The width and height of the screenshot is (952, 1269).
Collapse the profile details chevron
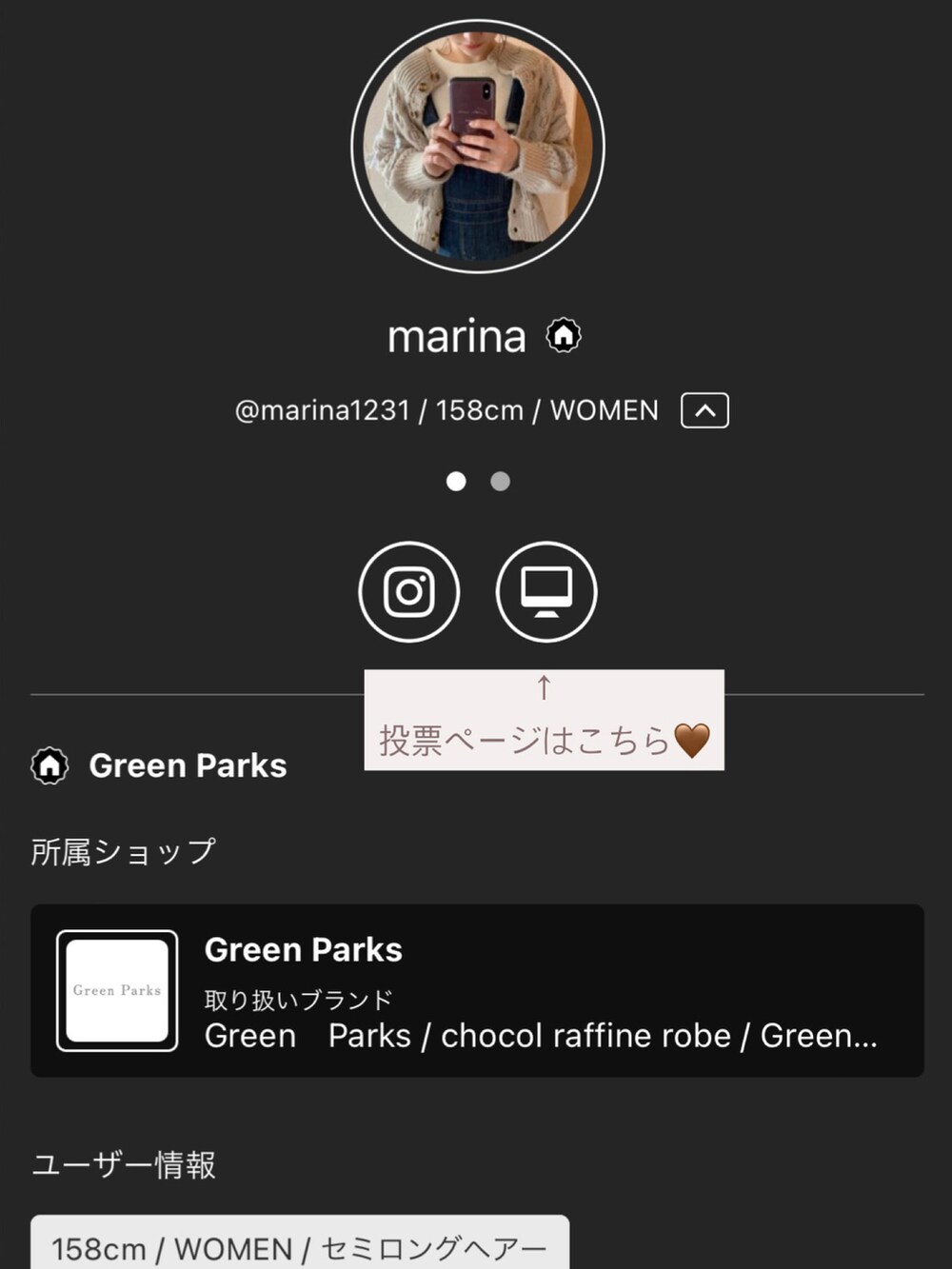[704, 410]
